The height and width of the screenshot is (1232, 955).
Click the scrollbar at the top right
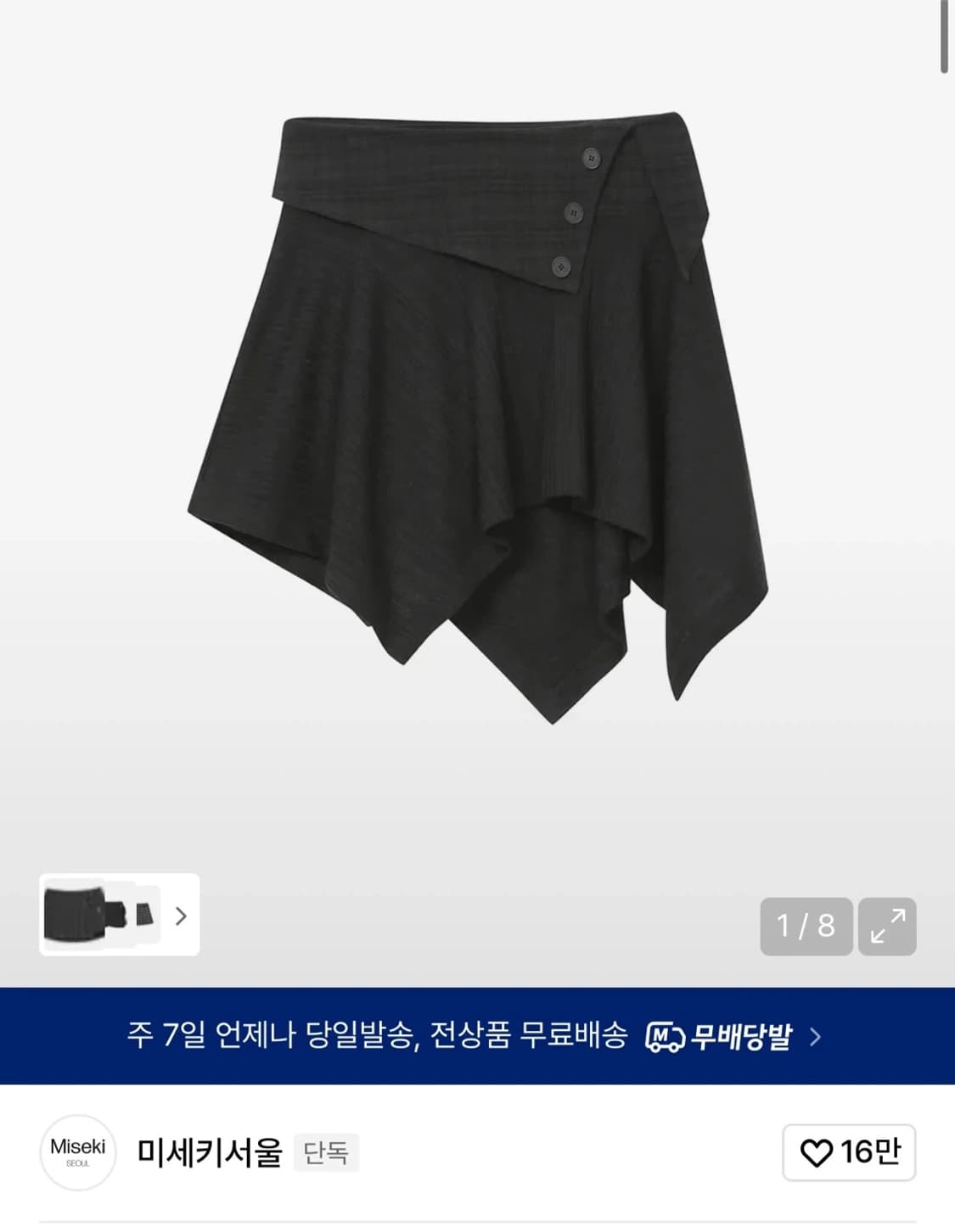coord(945,34)
